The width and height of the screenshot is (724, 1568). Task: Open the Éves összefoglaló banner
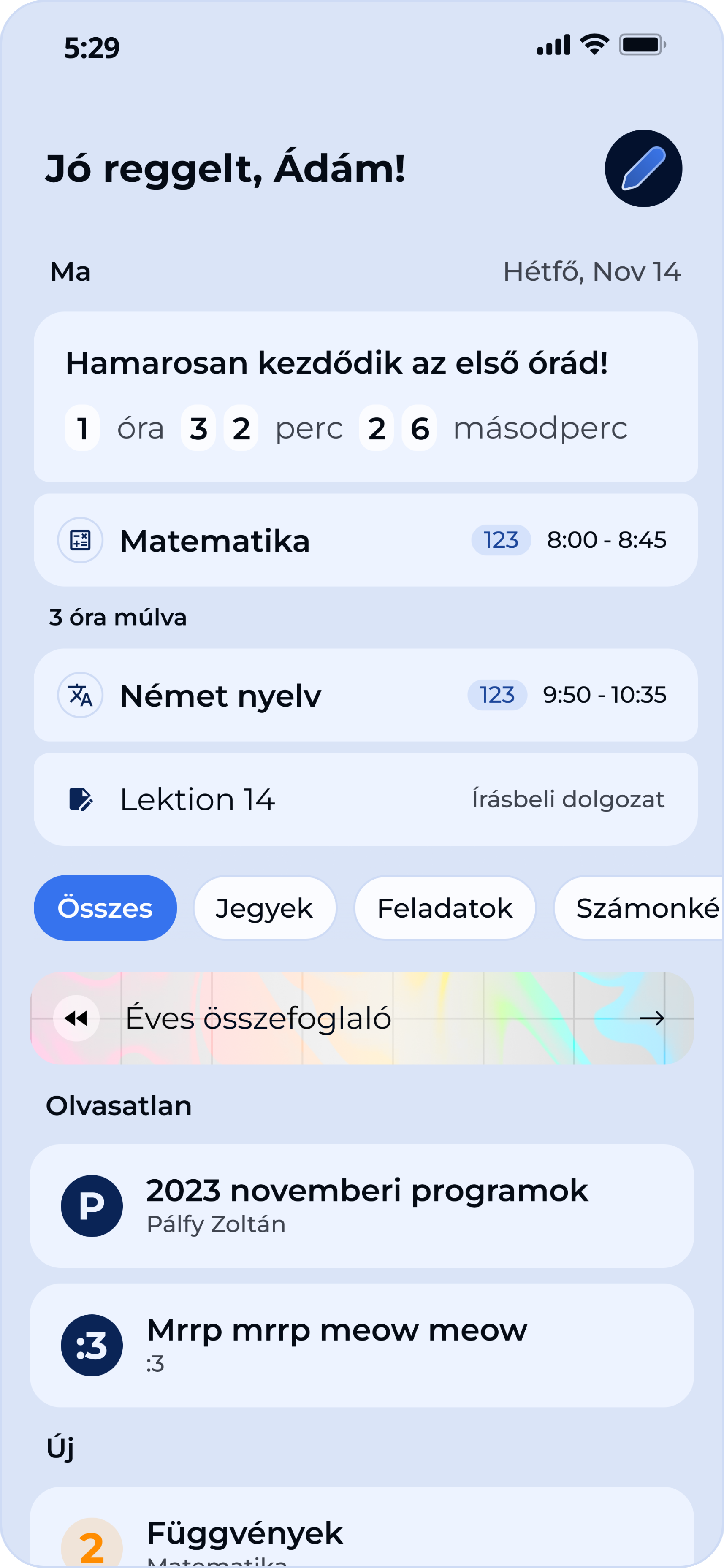point(362,1018)
